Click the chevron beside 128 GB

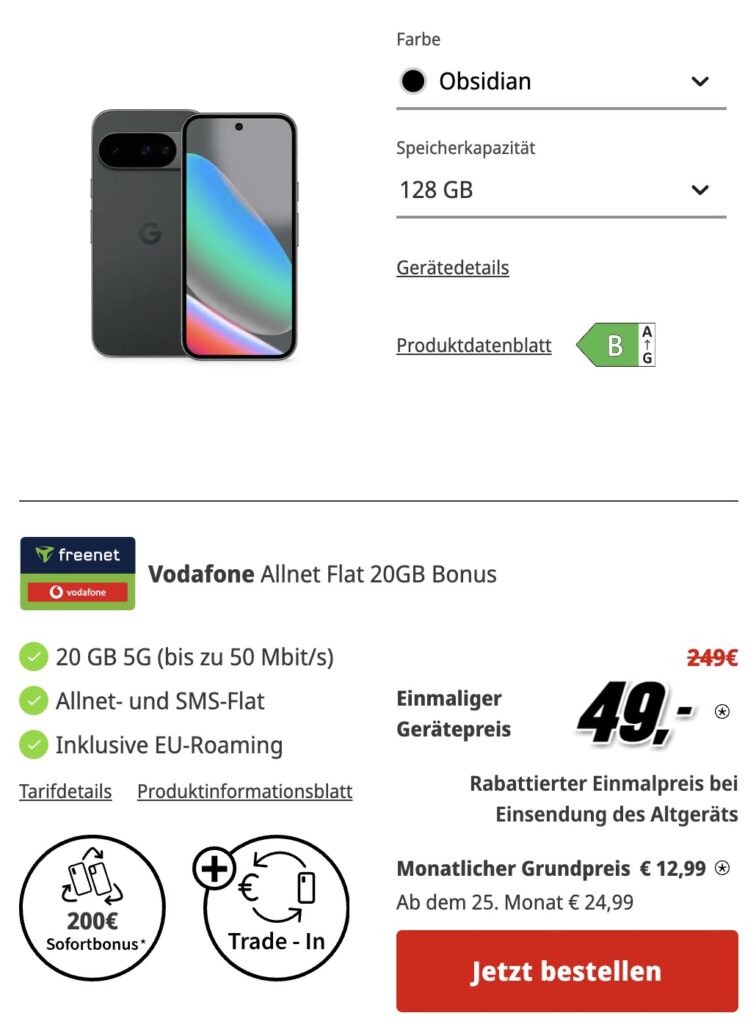(700, 188)
